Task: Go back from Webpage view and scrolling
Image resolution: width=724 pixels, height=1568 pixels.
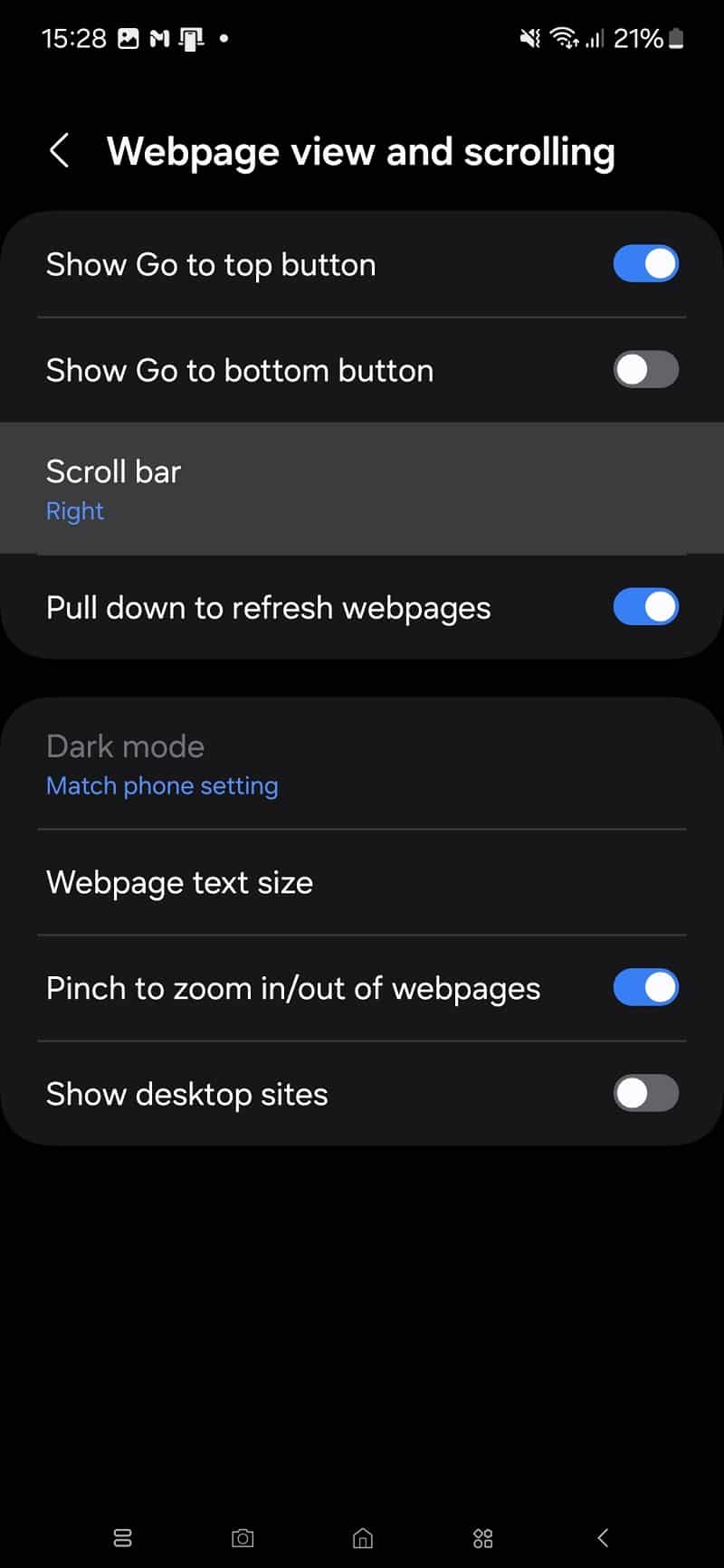Action: pos(60,151)
